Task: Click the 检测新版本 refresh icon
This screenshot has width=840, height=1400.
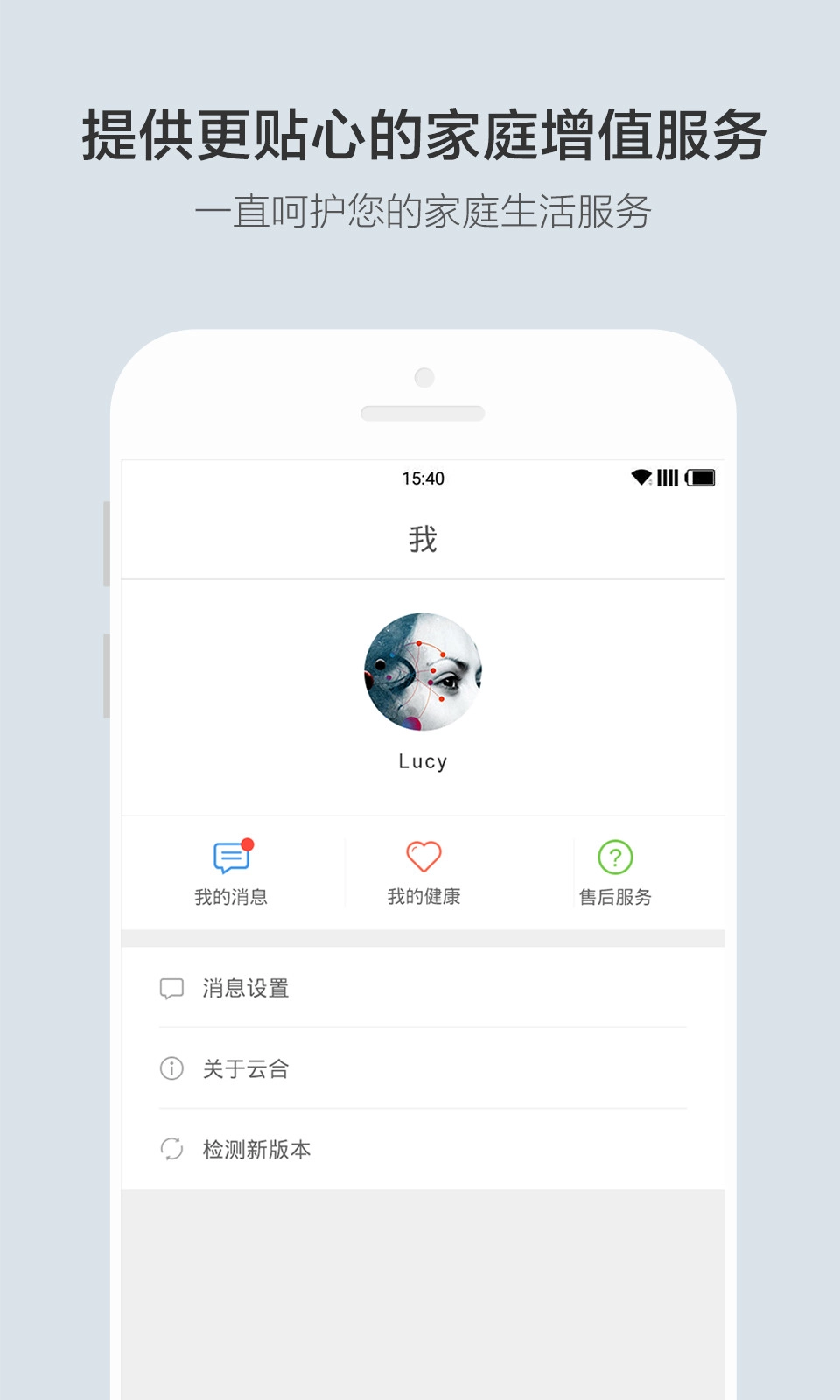Action: tap(171, 1148)
